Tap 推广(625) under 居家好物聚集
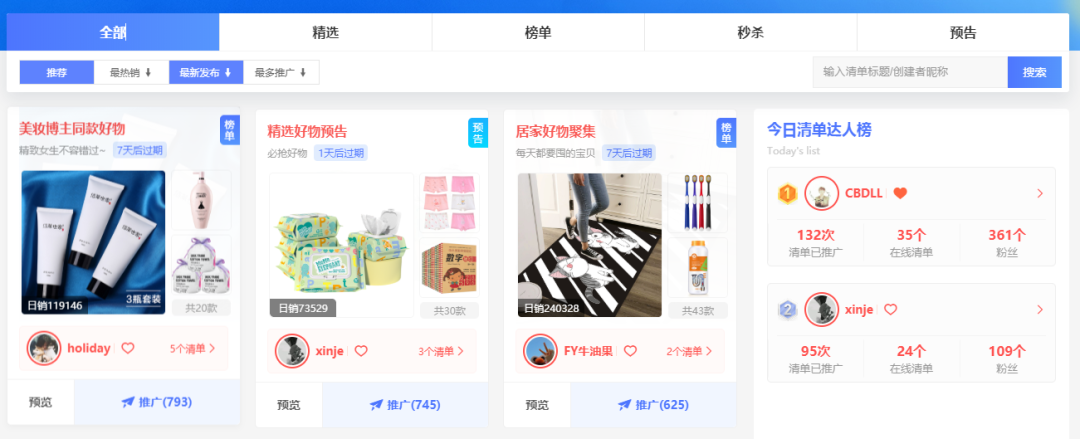The image size is (1080, 439). point(653,405)
